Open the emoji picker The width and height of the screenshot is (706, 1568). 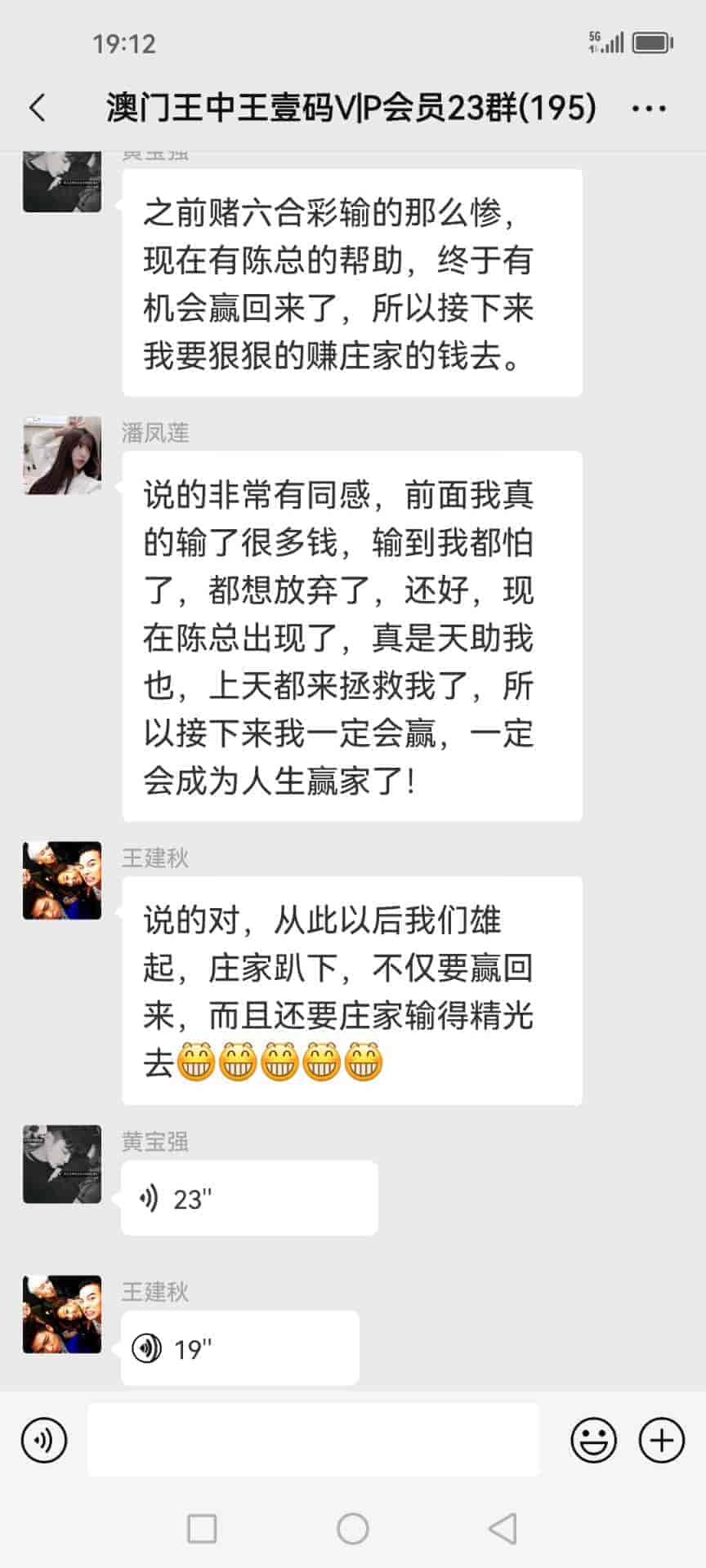pos(593,1440)
